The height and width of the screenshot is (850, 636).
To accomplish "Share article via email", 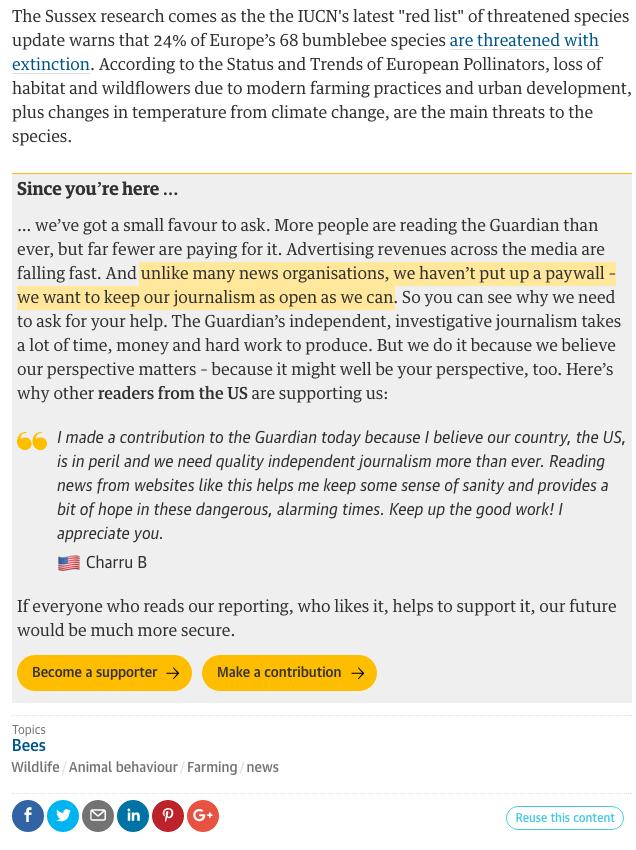I will coord(98,816).
